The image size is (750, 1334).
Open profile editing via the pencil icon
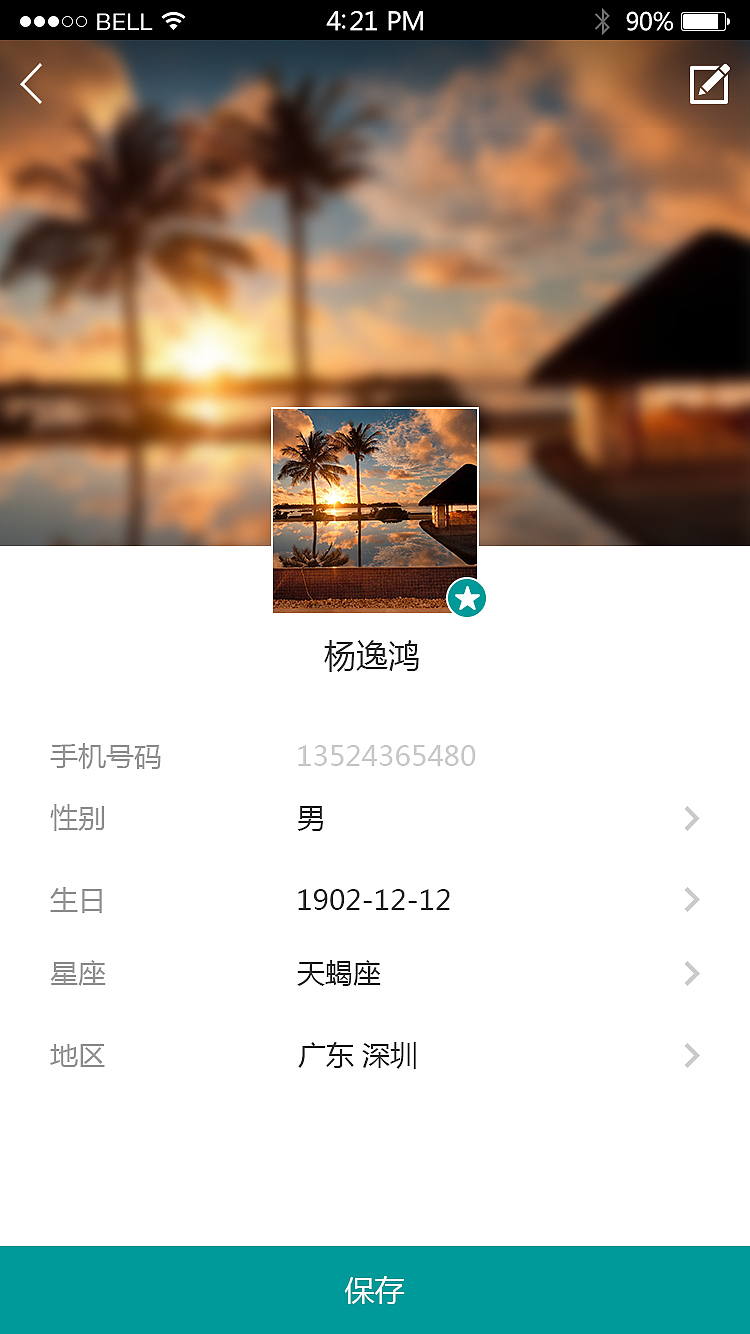(x=707, y=84)
